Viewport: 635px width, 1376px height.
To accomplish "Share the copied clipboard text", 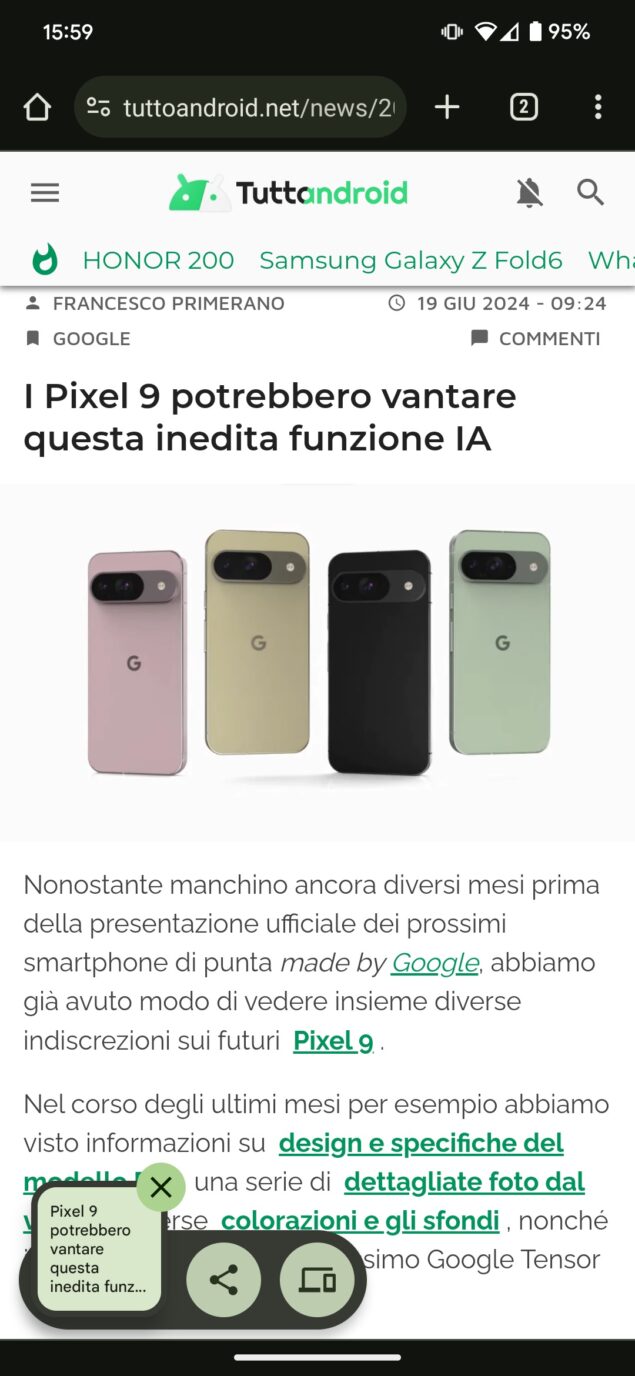I will tap(223, 1279).
